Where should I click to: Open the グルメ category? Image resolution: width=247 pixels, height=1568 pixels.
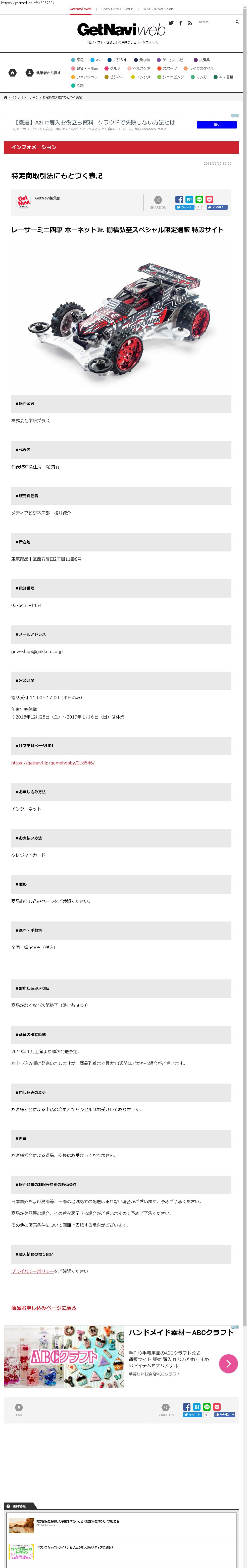[113, 69]
